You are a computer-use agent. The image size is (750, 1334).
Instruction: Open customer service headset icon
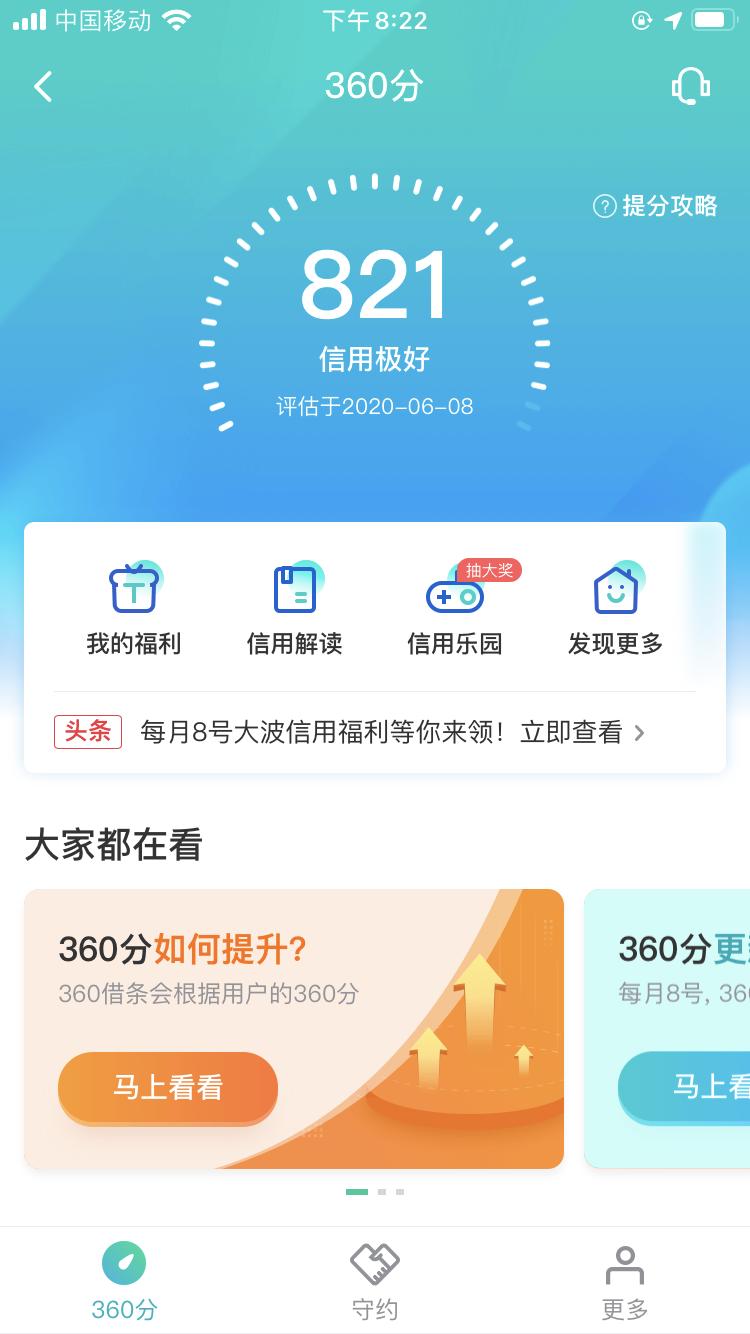click(690, 87)
